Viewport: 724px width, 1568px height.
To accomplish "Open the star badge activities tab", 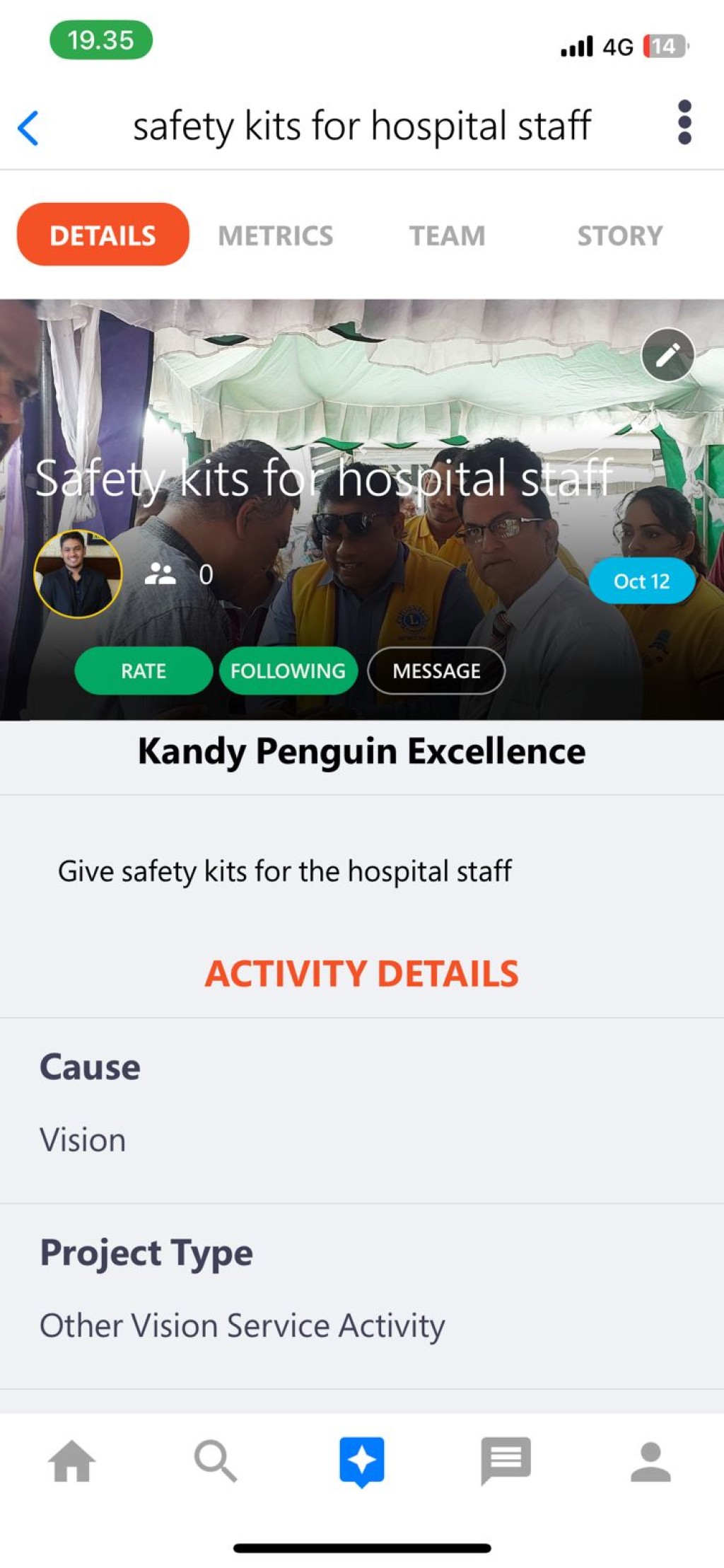I will click(361, 1462).
